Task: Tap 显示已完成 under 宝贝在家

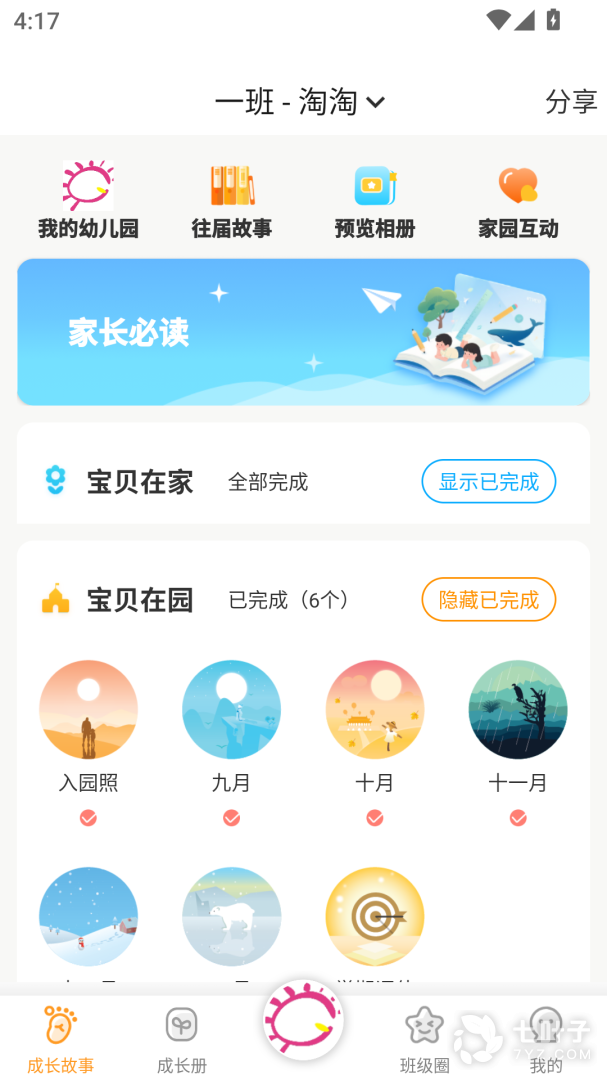Action: click(x=488, y=482)
